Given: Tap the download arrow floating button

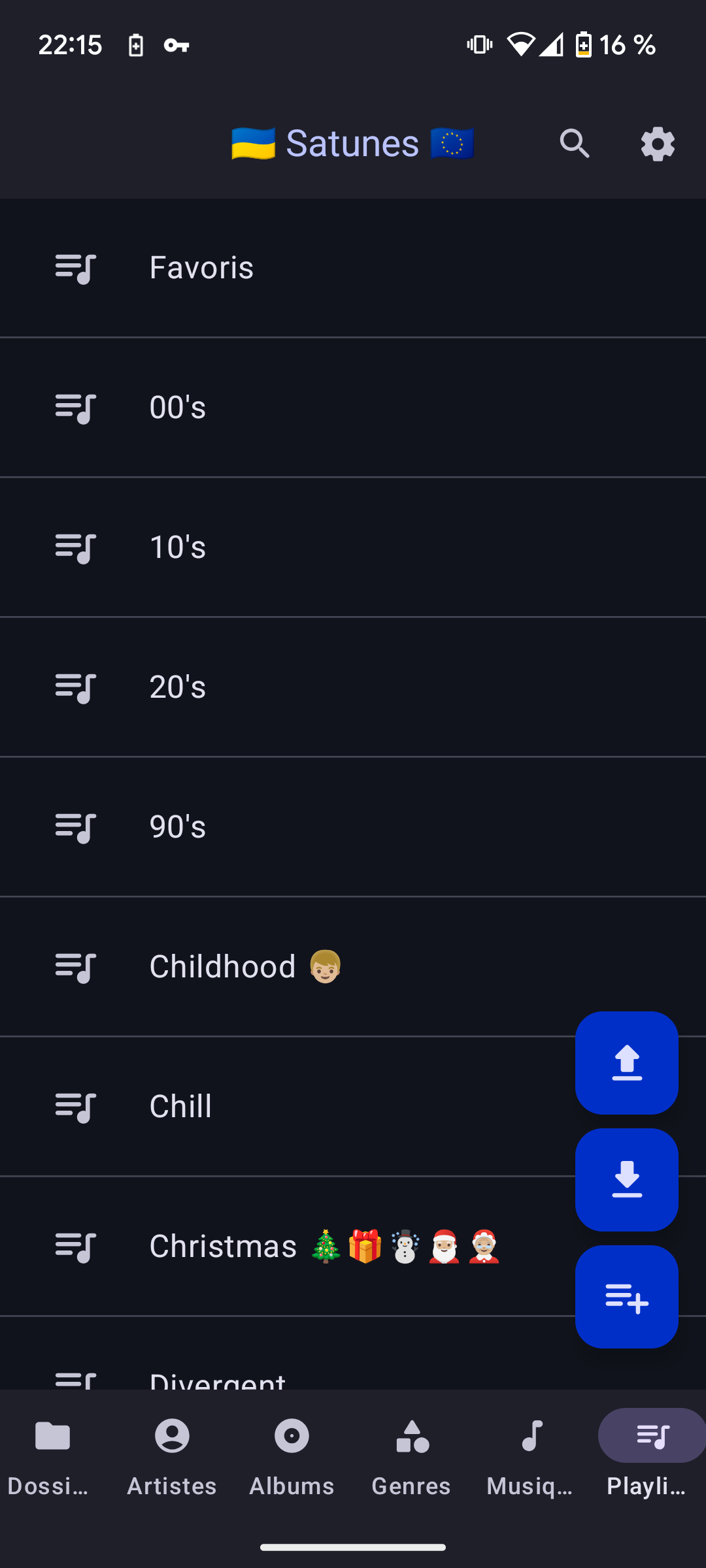Looking at the screenshot, I should point(626,1180).
